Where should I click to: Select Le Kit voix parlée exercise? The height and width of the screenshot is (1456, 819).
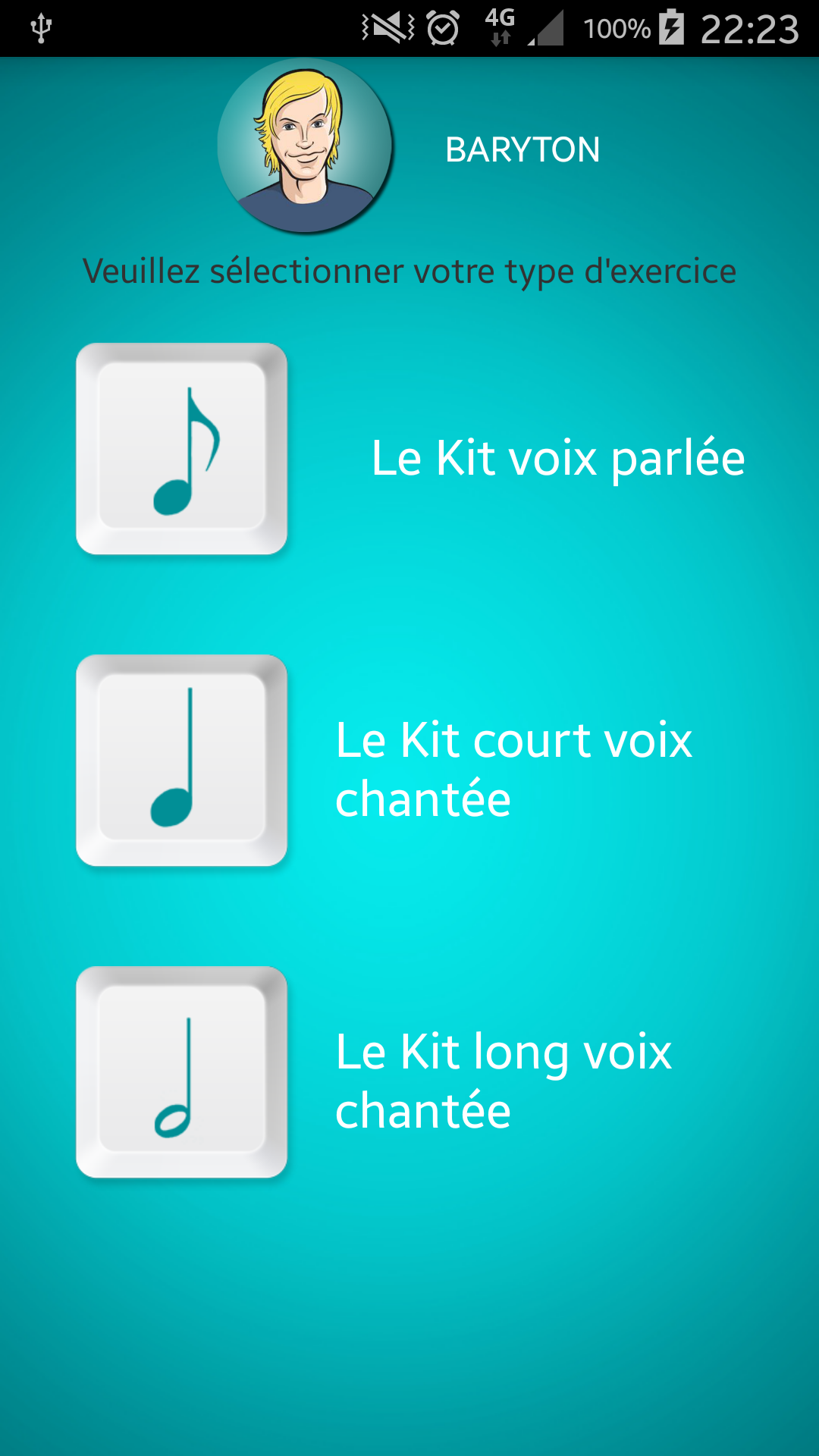pyautogui.click(x=182, y=449)
